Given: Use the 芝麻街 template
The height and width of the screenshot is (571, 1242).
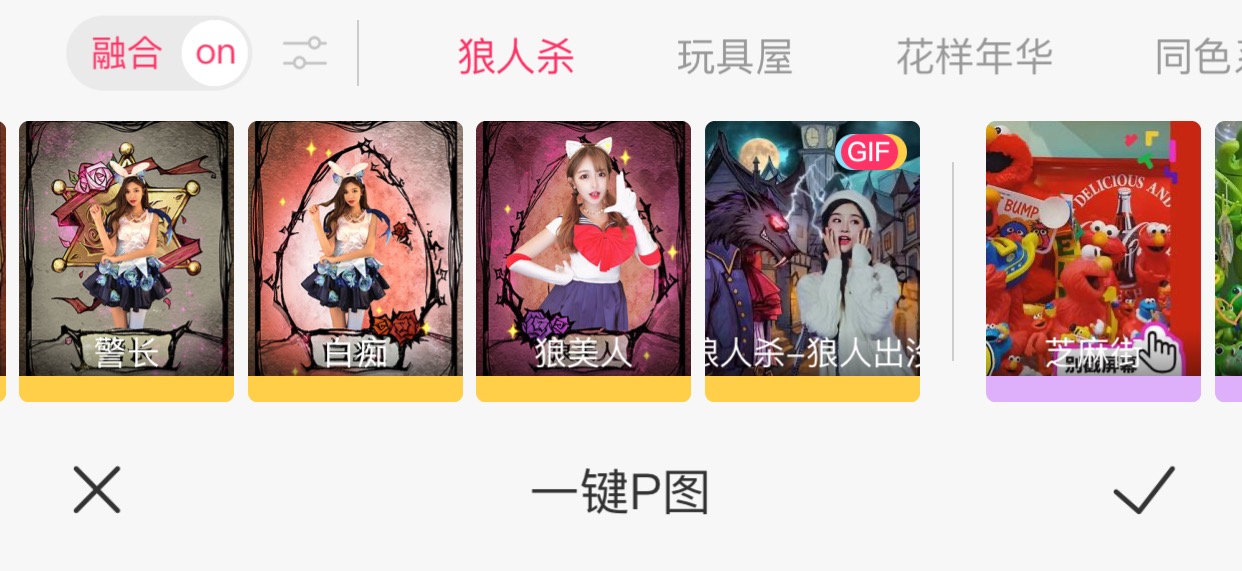Looking at the screenshot, I should (x=1093, y=260).
